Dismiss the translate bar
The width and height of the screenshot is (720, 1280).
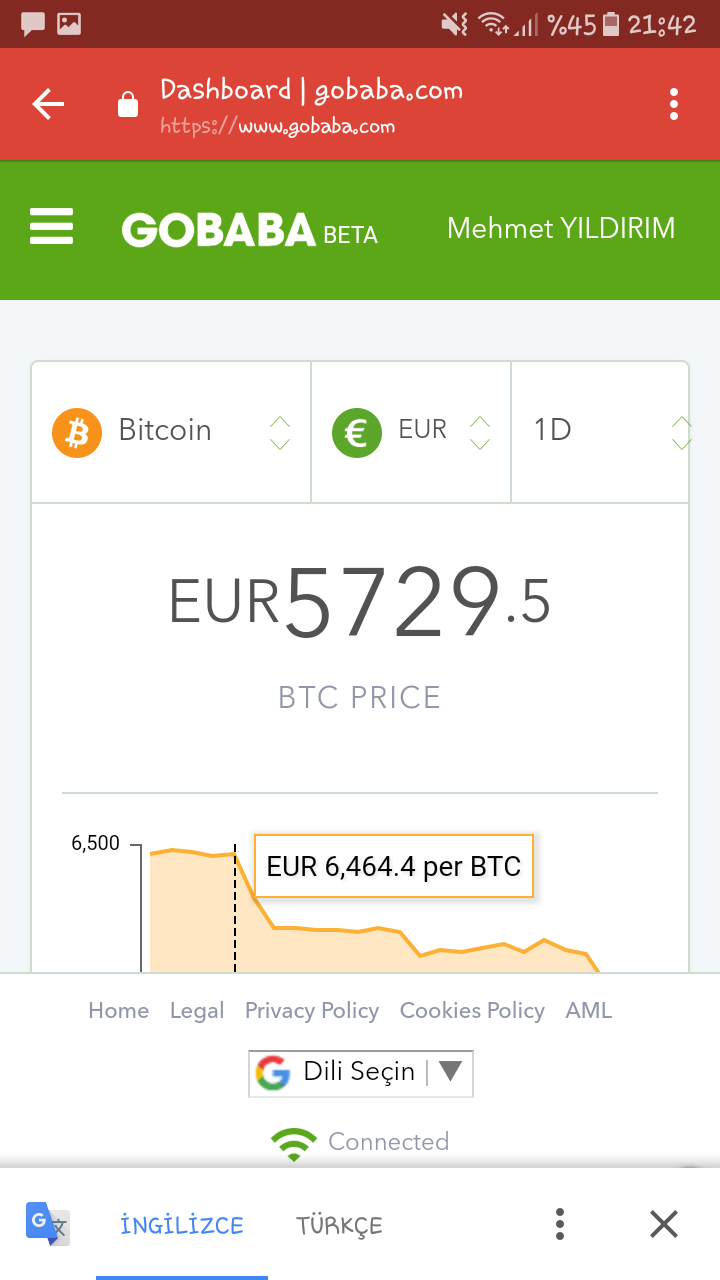coord(663,1224)
